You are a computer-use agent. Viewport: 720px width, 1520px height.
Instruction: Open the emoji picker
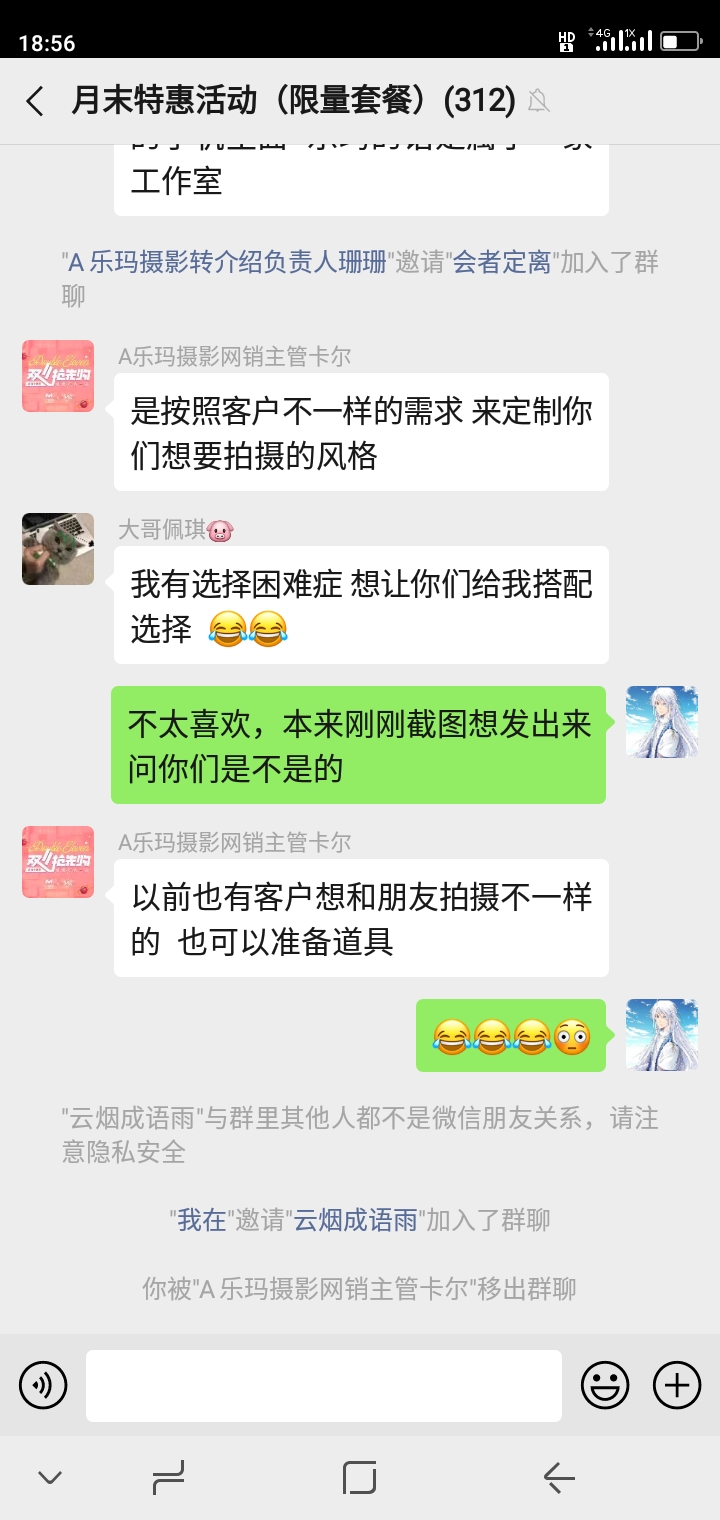click(x=605, y=1385)
